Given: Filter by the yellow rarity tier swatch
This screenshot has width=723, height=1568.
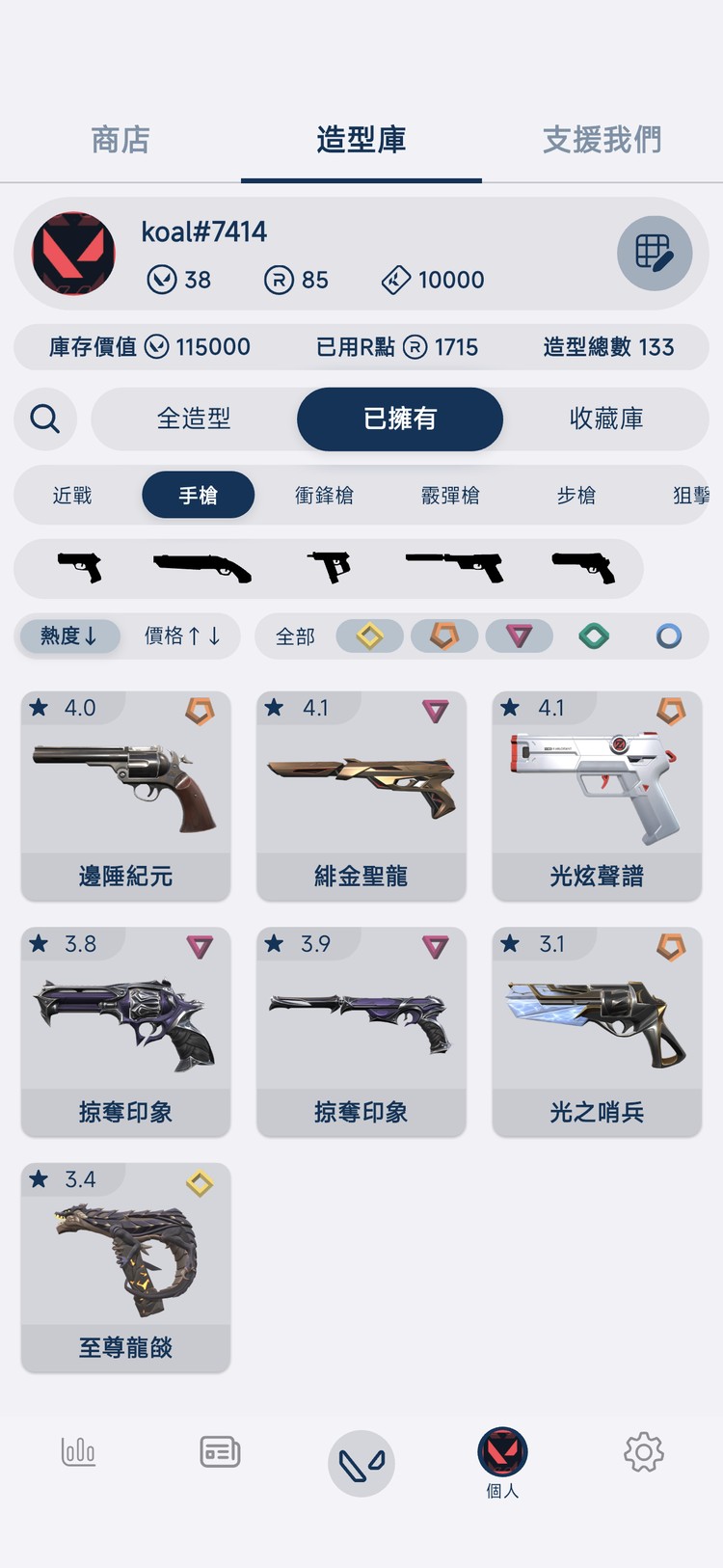Looking at the screenshot, I should click(369, 636).
